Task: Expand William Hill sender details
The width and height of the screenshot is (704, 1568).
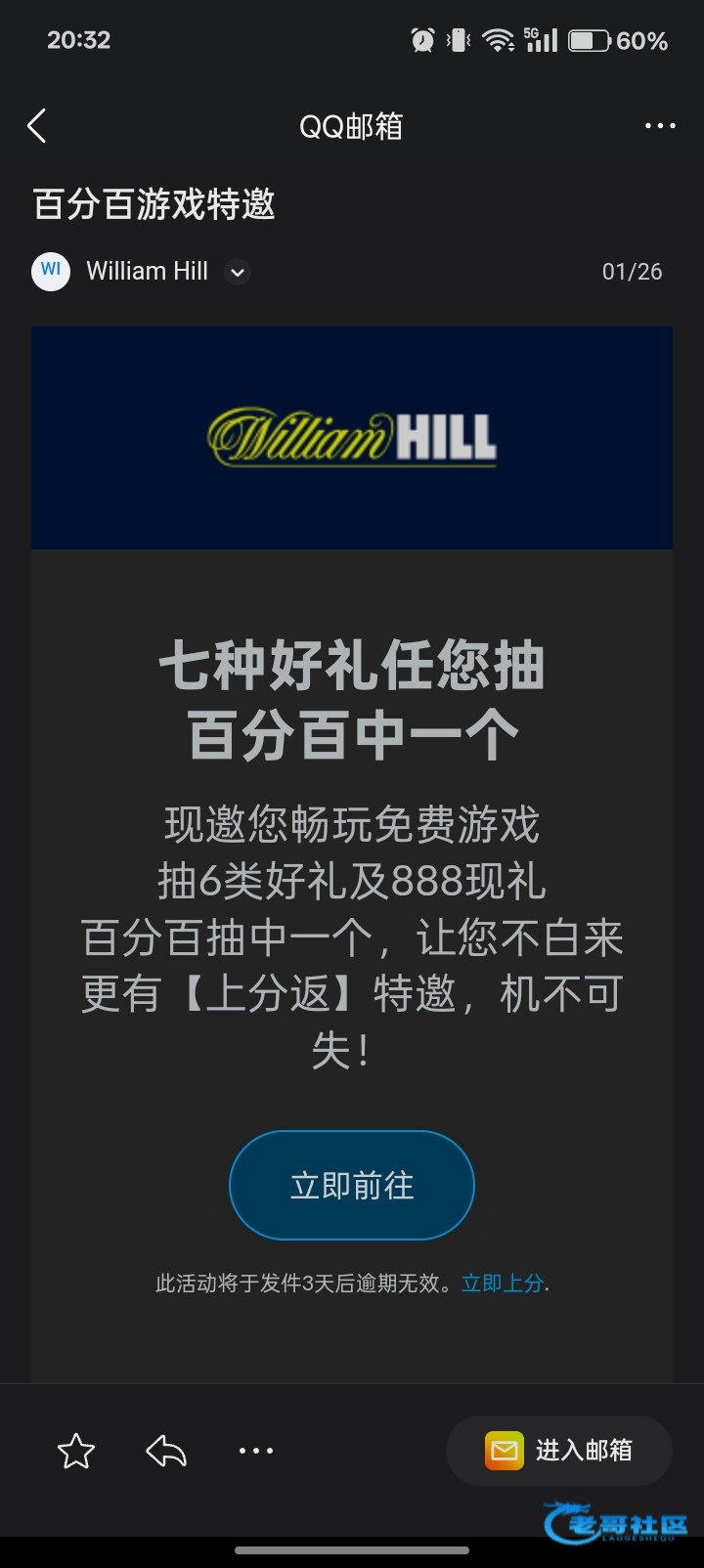Action: [x=238, y=272]
